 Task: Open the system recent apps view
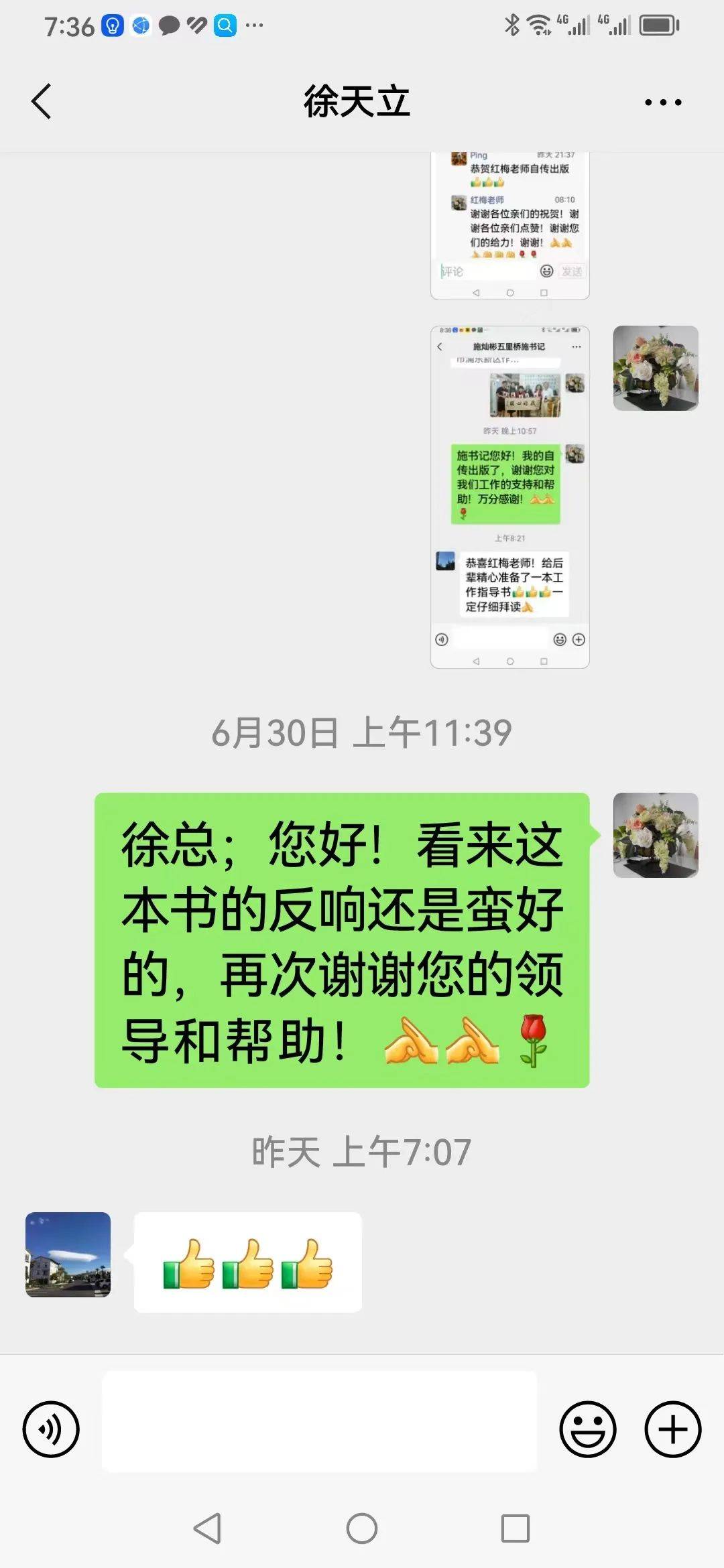pyautogui.click(x=516, y=1528)
